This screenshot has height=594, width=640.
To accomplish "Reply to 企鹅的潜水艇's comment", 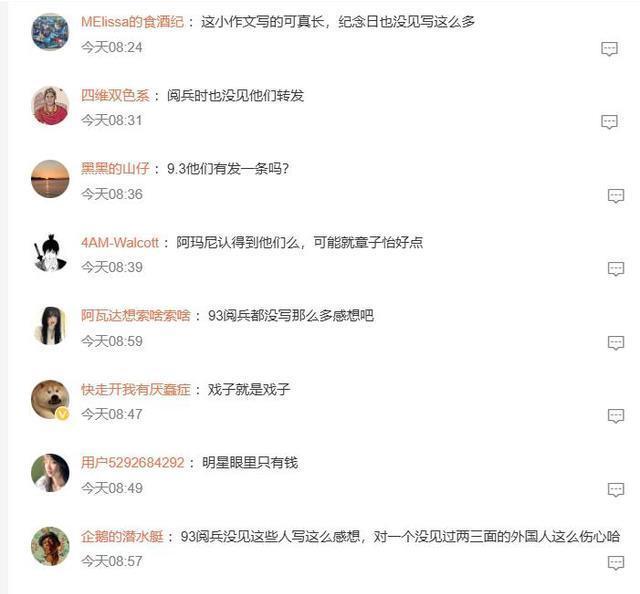I will pos(616,563).
